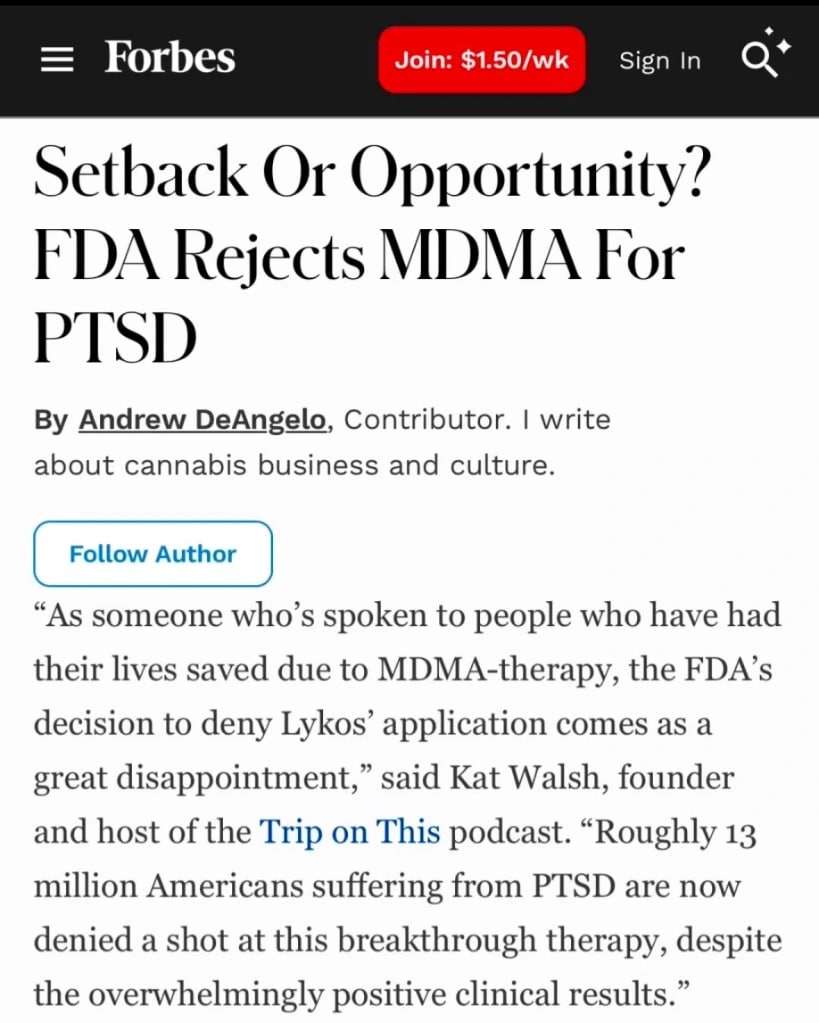Expand the Forbes navigation drawer
Viewport: 819px width, 1023px height.
[x=57, y=59]
